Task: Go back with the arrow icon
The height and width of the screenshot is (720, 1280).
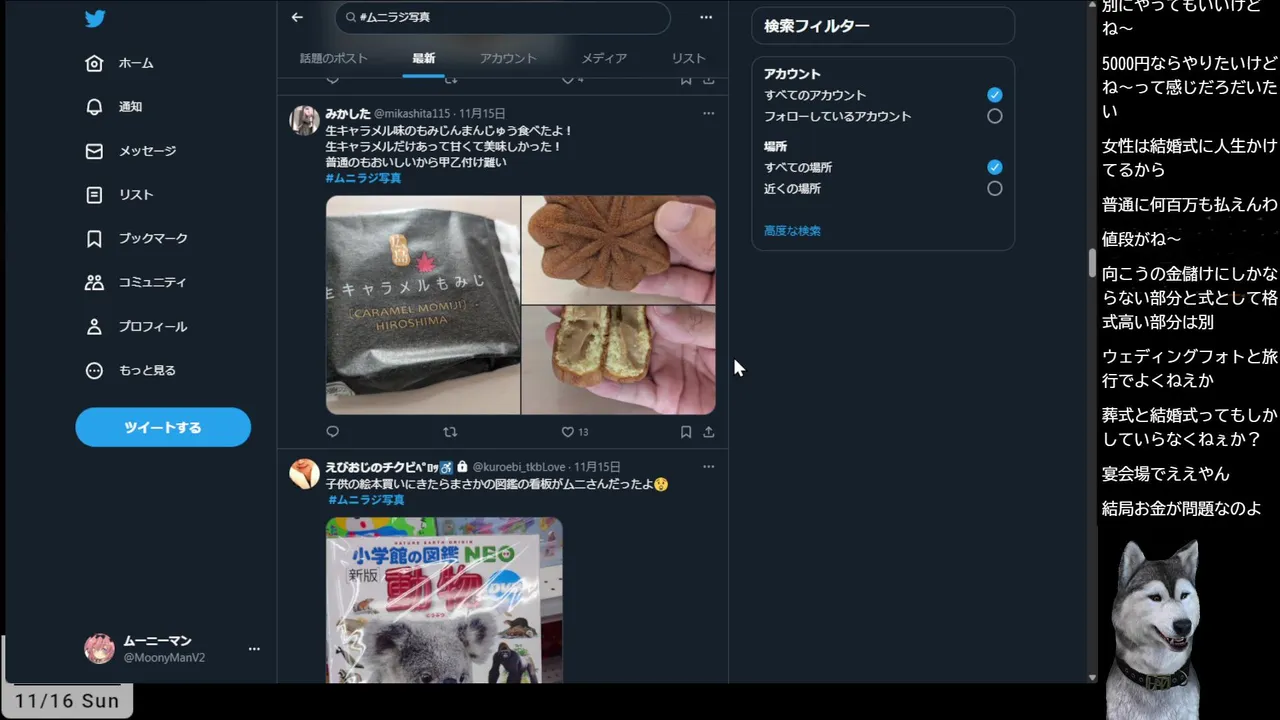Action: [x=297, y=17]
